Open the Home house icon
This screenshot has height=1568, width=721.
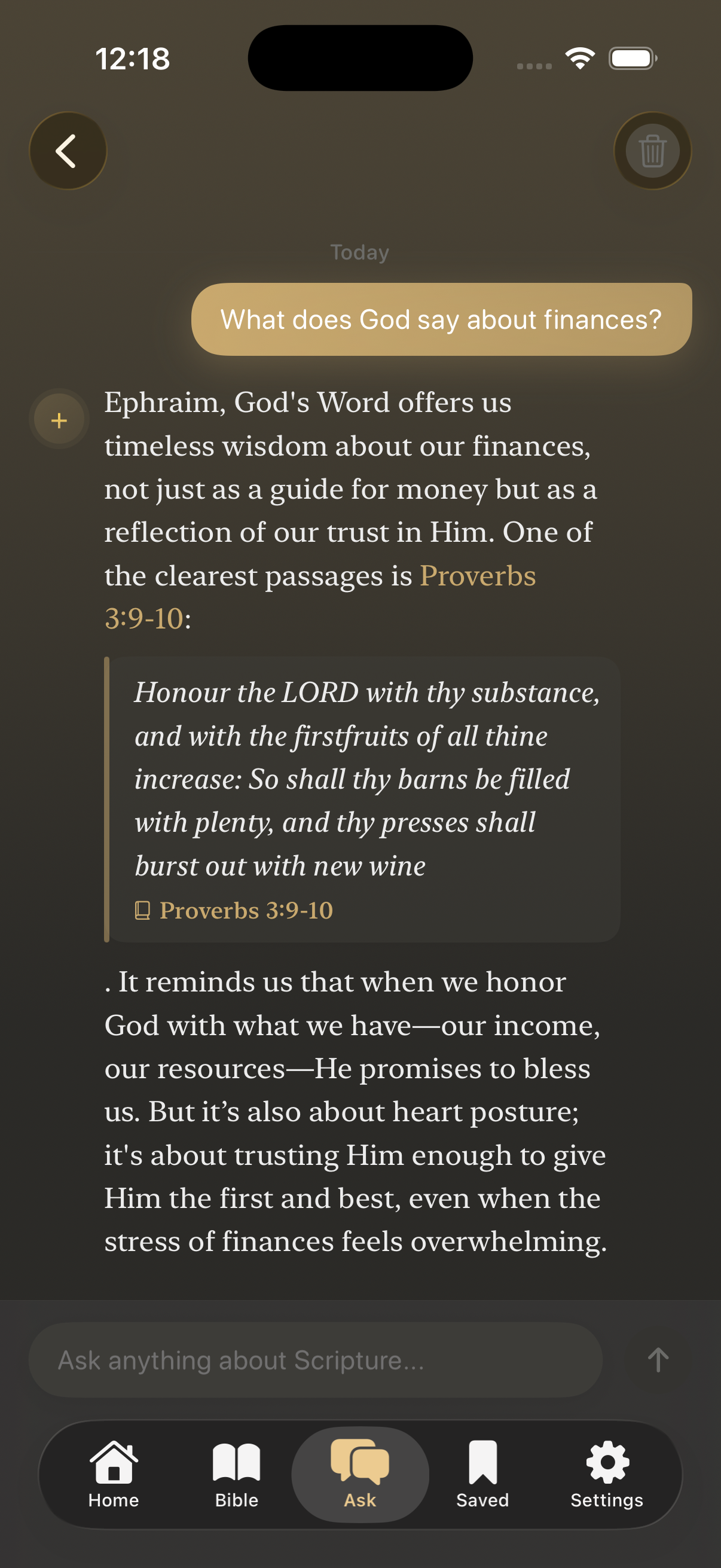click(113, 1461)
